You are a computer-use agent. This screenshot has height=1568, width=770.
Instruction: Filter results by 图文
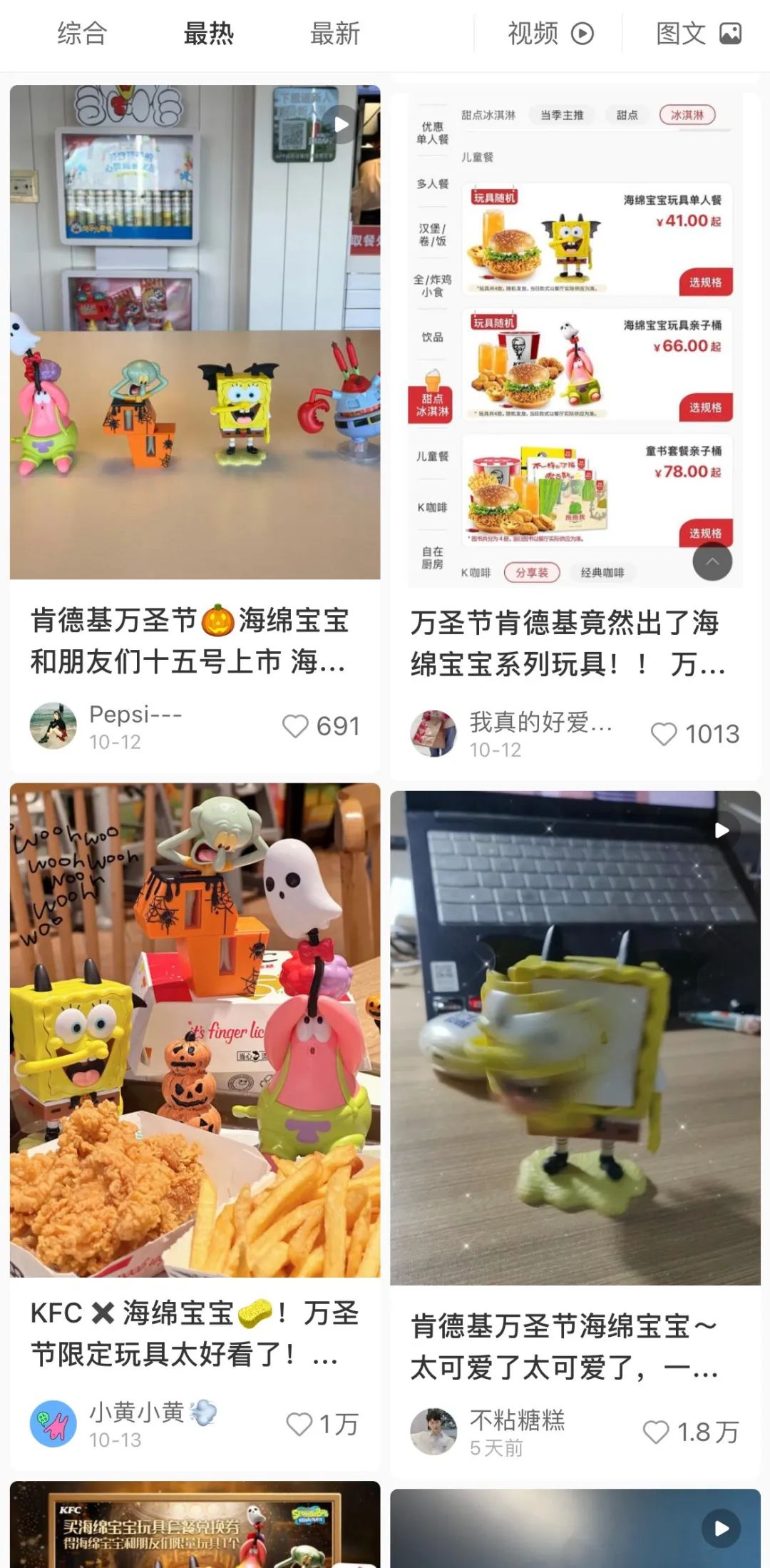point(698,34)
